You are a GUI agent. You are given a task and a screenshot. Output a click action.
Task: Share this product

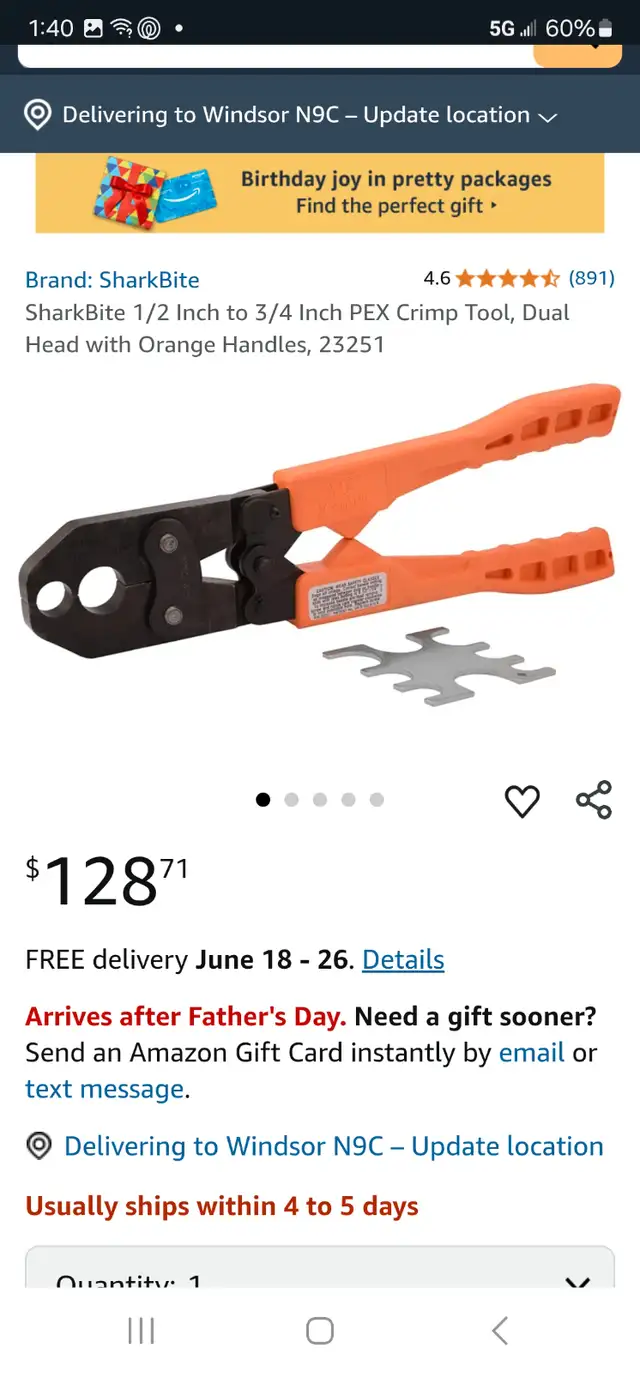click(594, 800)
